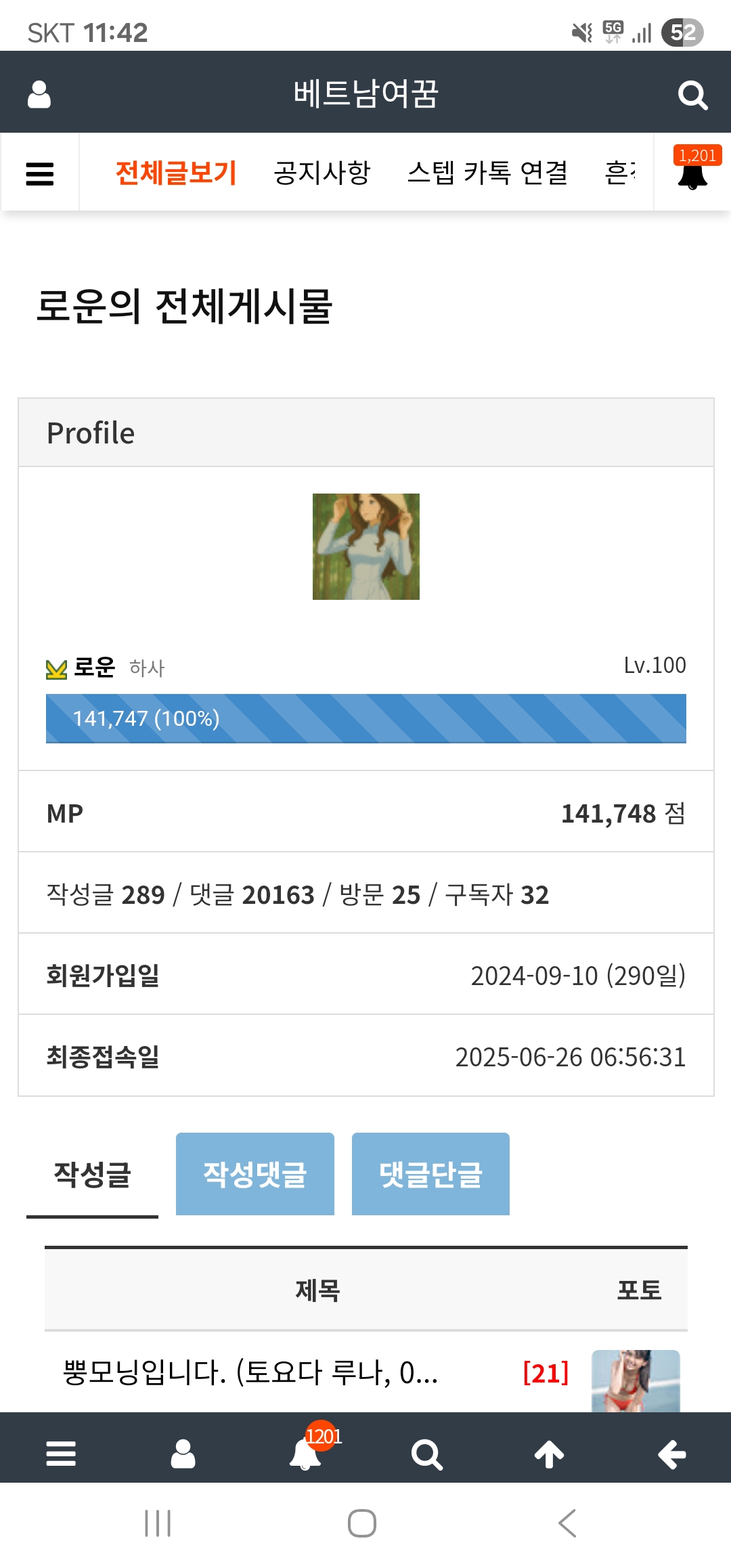Go back using the bottom toolbar arrow
Image resolution: width=731 pixels, height=1568 pixels.
[x=671, y=1454]
